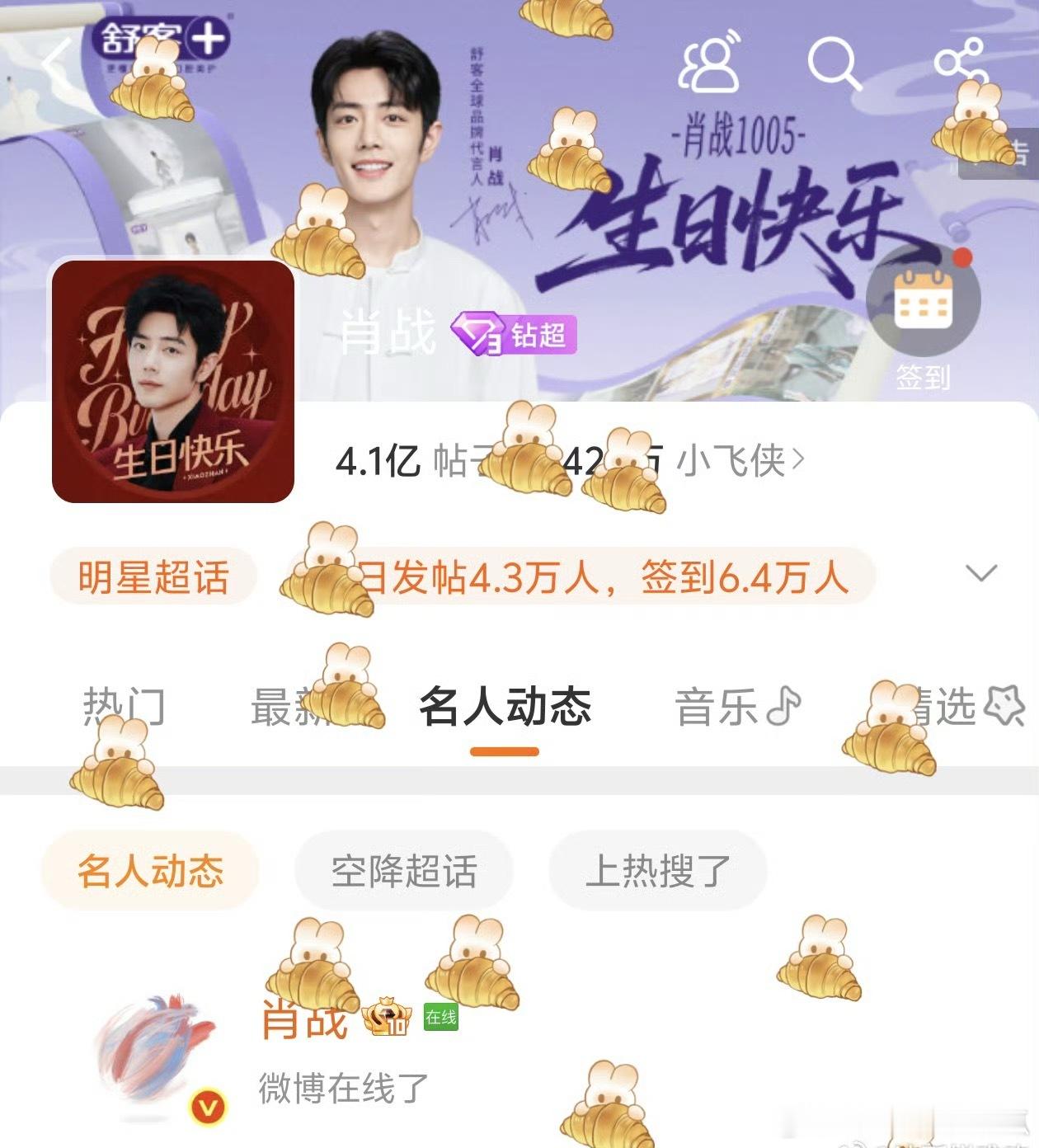Open 肖战's post 微博在线了
Screen dimensions: 1039x1148
pos(338,1088)
